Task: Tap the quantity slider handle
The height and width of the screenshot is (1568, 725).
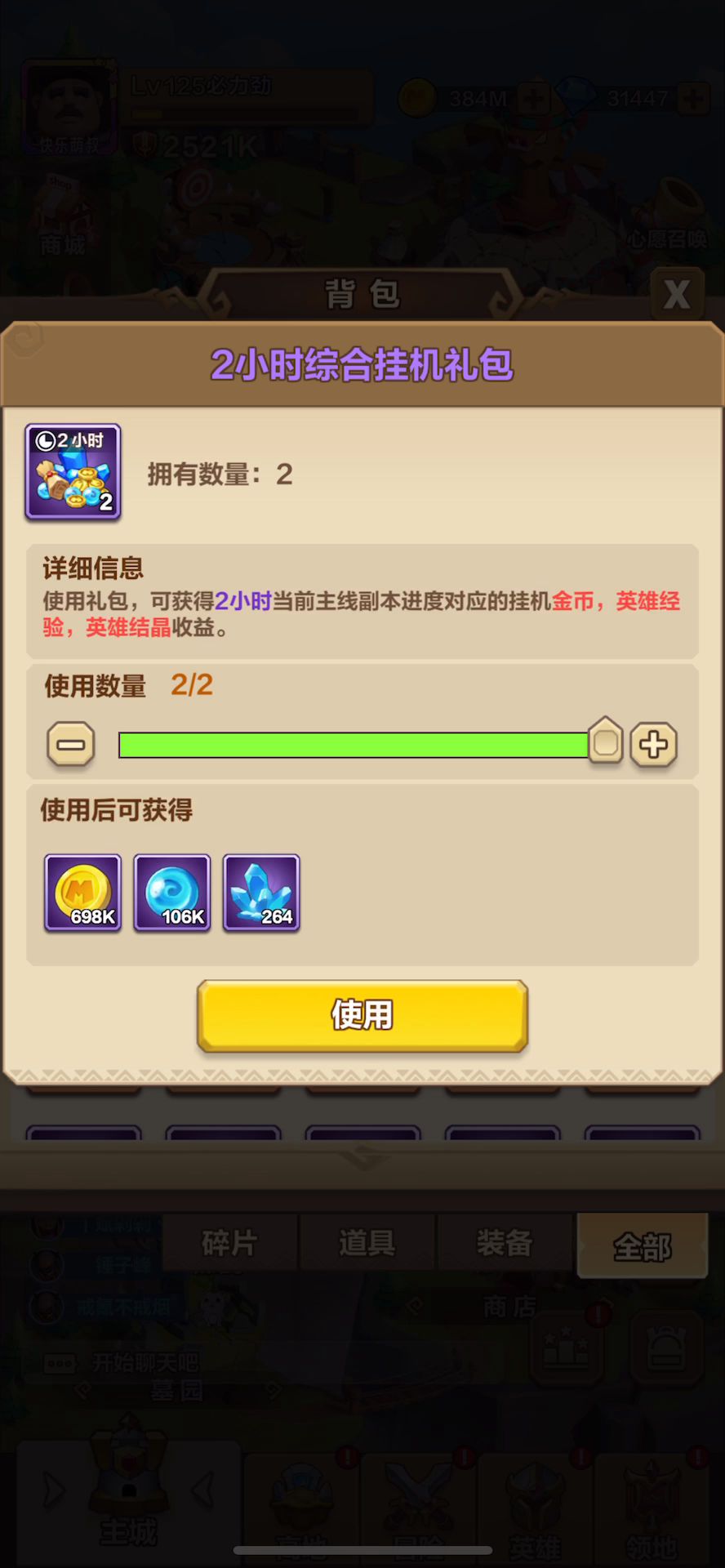Action: pyautogui.click(x=605, y=742)
